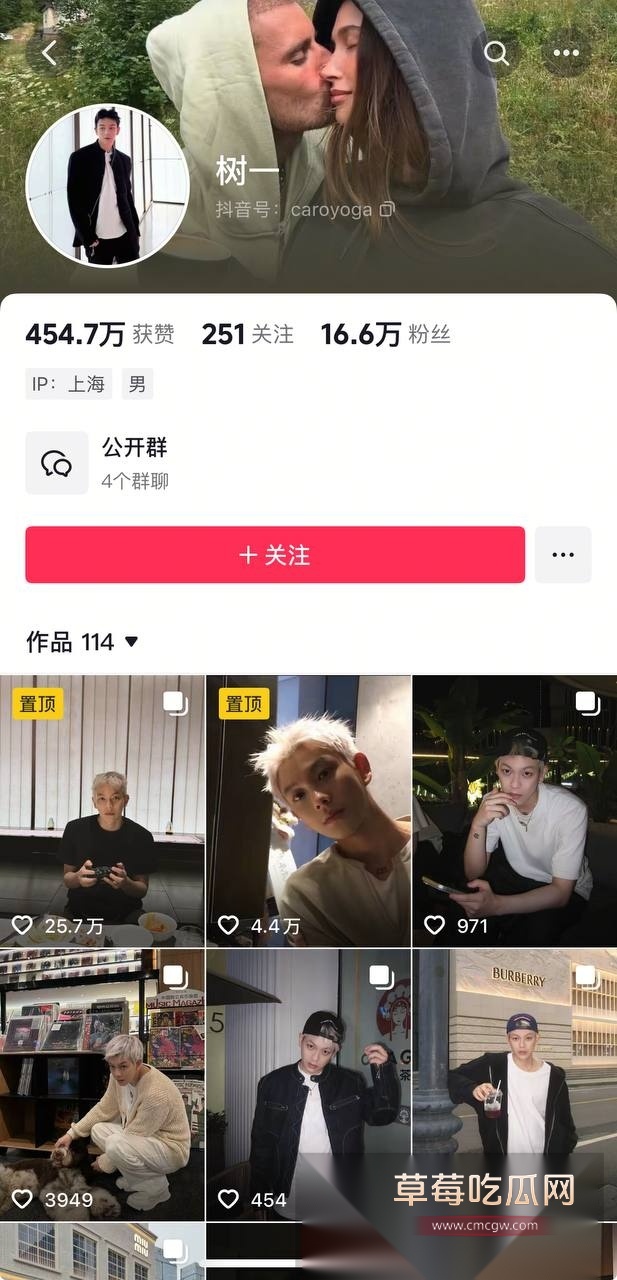Screen dimensions: 617x1280
Task: View the 251 关注 following list
Action: tap(247, 335)
